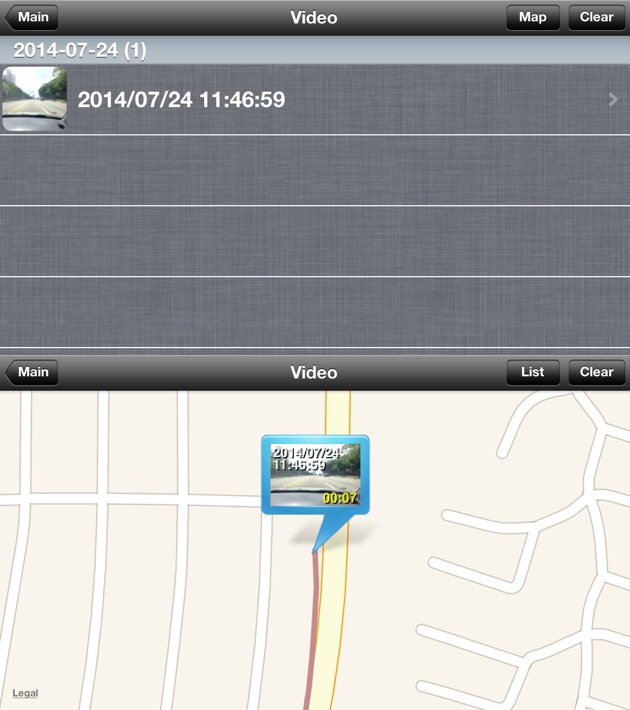This screenshot has width=630, height=710.
Task: Open the video callout on the map
Action: 315,474
